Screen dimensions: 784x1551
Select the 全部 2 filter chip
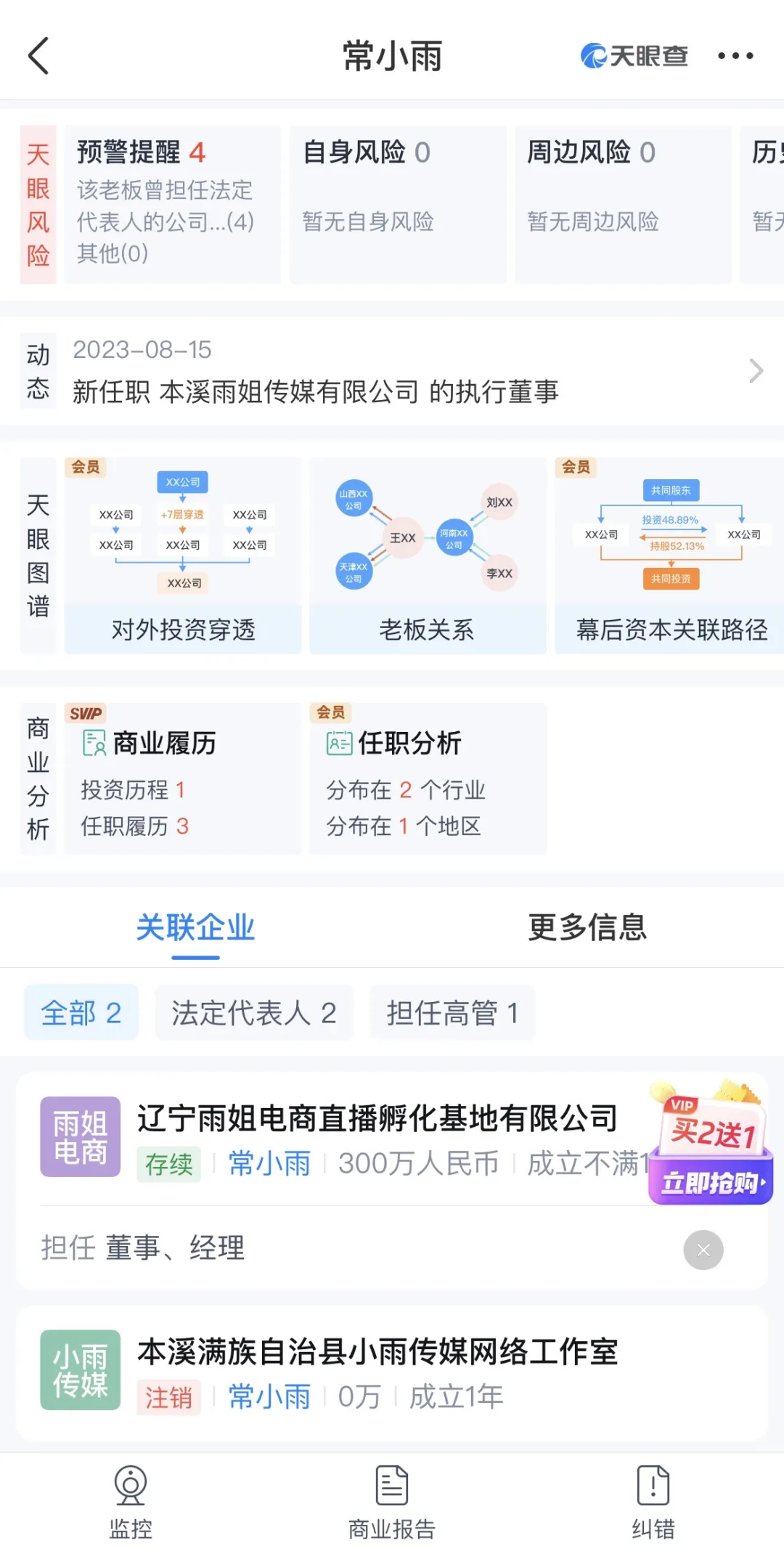81,1013
